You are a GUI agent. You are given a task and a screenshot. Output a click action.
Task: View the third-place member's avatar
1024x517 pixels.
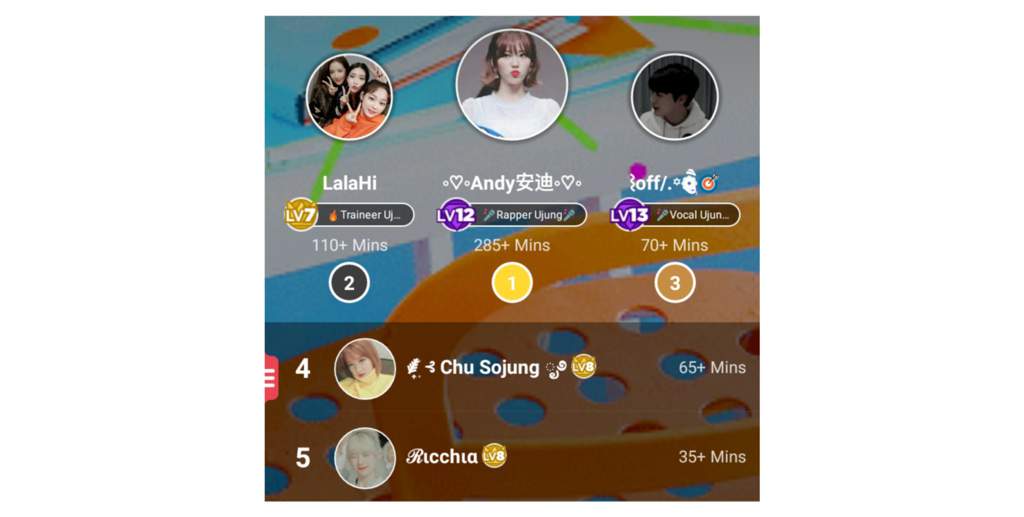pyautogui.click(x=674, y=97)
